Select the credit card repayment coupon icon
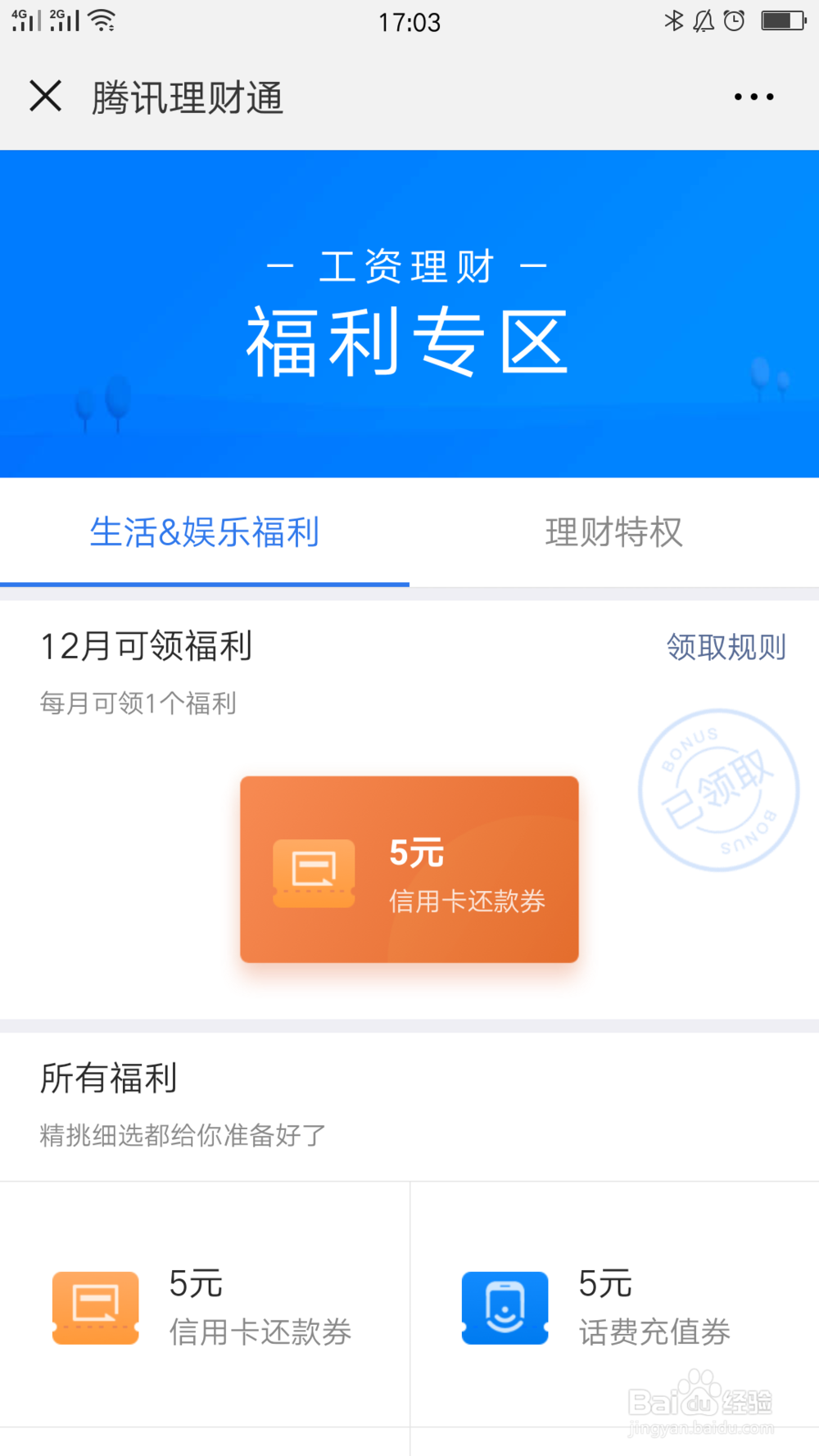This screenshot has height=1456, width=819. [x=94, y=1308]
